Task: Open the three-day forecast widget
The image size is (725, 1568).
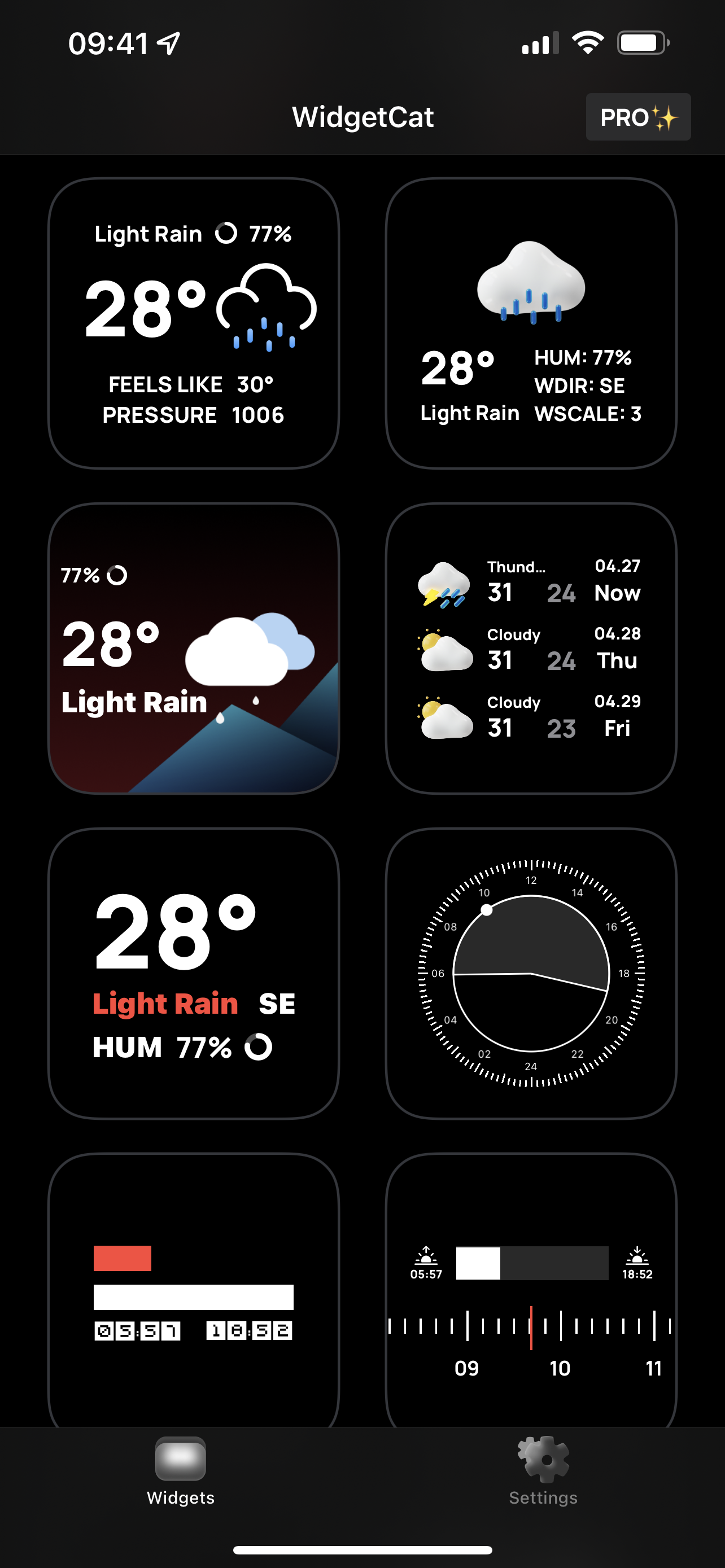Action: pos(531,649)
